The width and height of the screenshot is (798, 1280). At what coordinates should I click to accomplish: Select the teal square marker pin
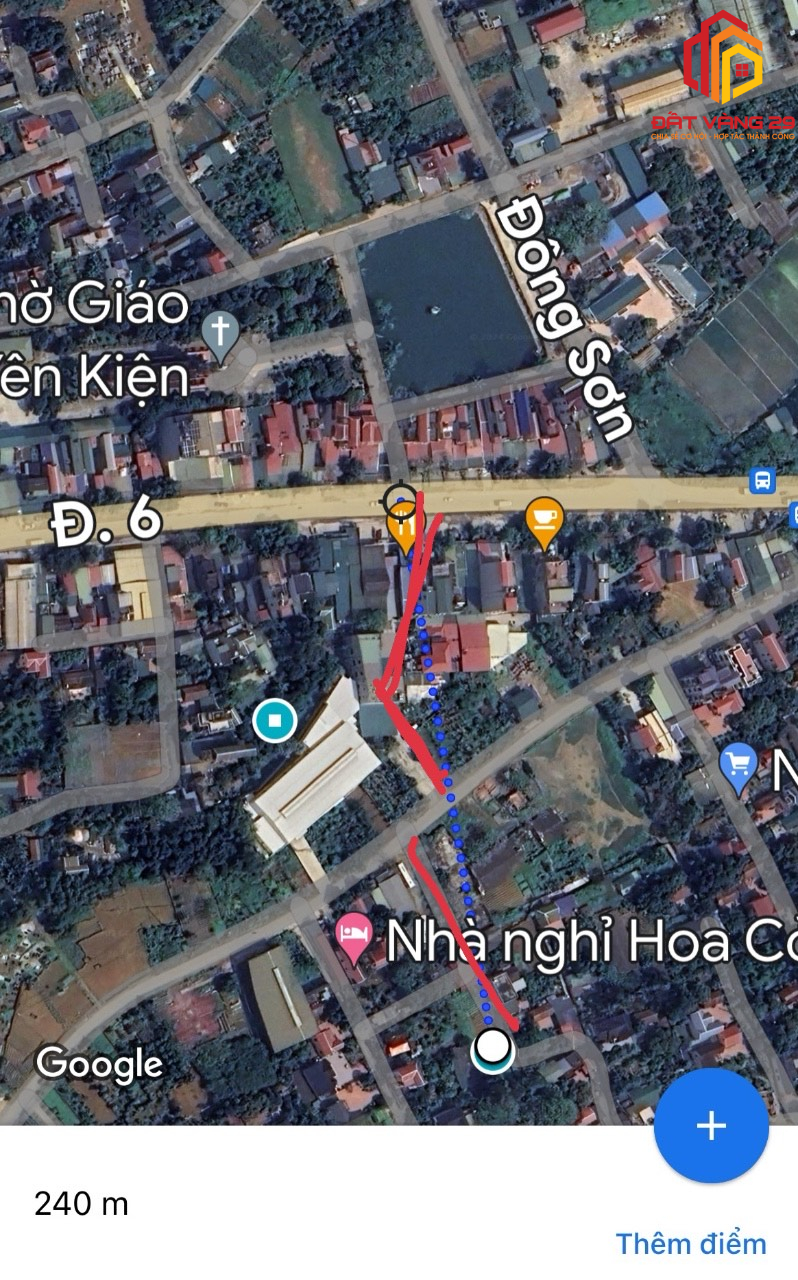(x=275, y=720)
